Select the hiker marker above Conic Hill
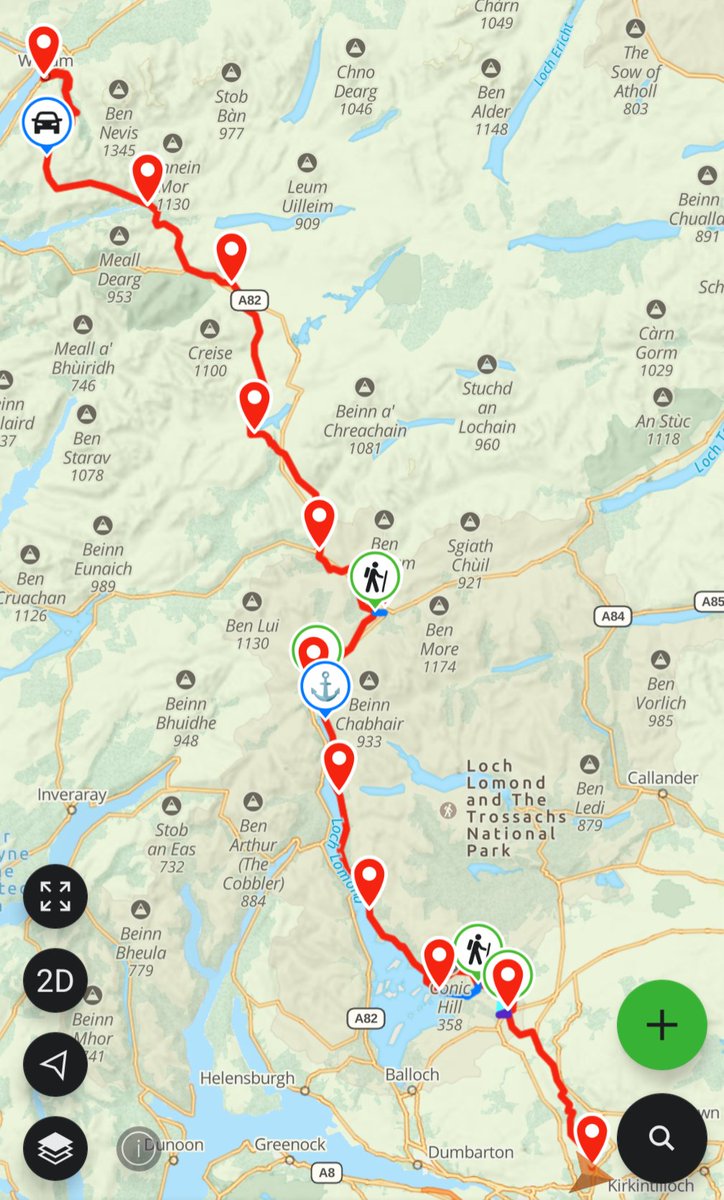This screenshot has height=1200, width=724. click(x=477, y=947)
